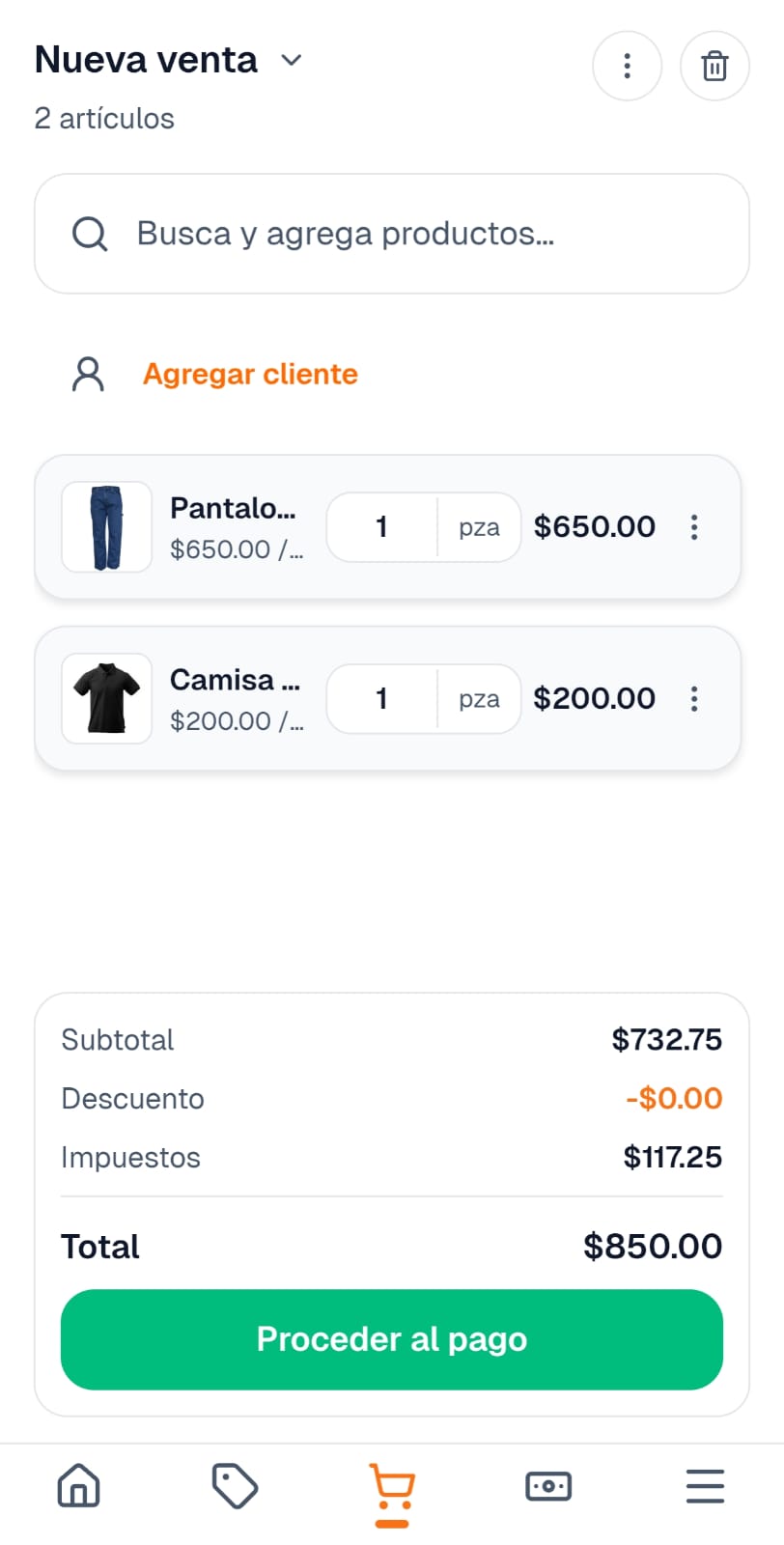This screenshot has width=784, height=1545.
Task: Open the hamburger menu in bottom bar
Action: point(704,1486)
